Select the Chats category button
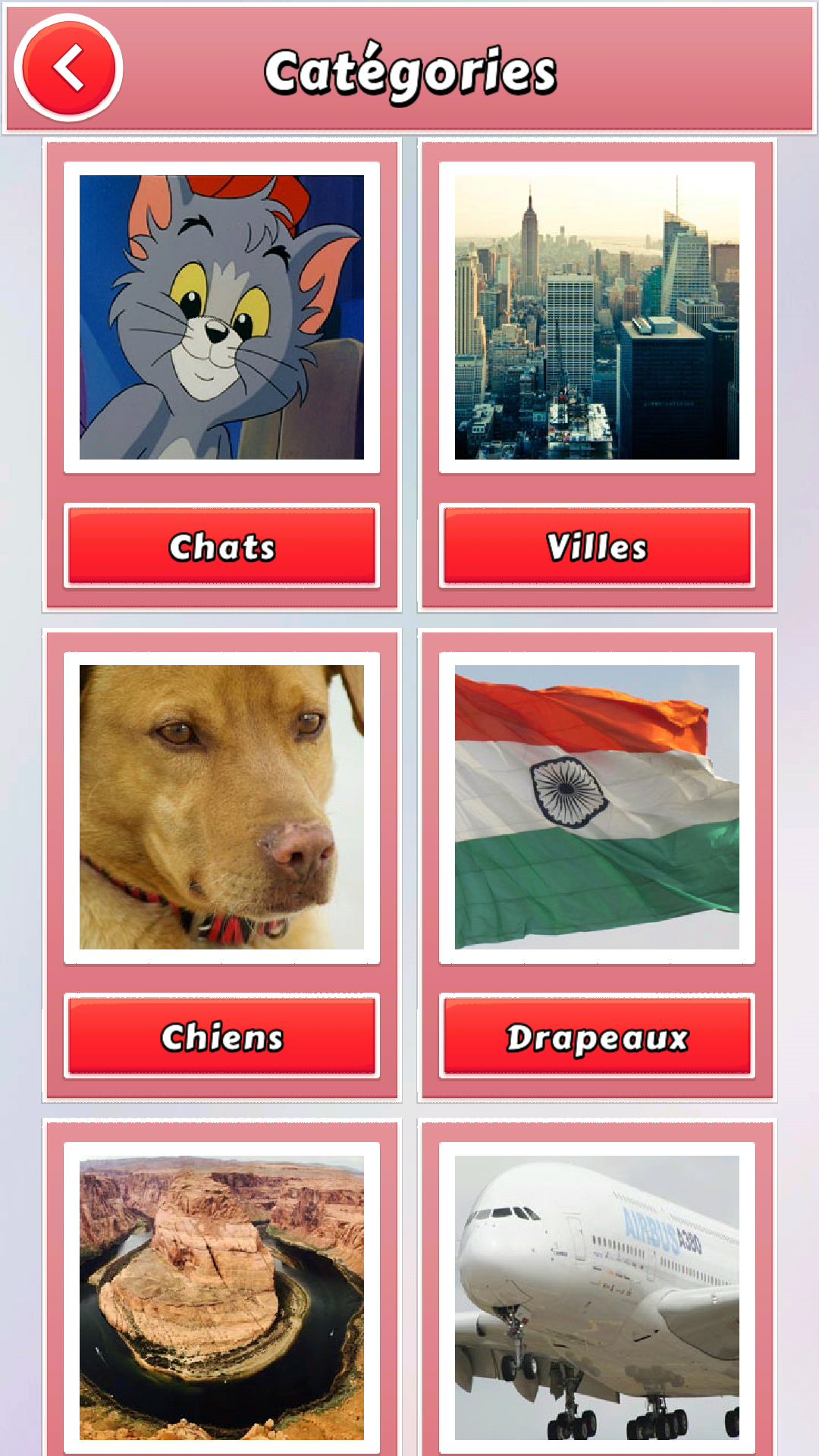 click(x=221, y=546)
